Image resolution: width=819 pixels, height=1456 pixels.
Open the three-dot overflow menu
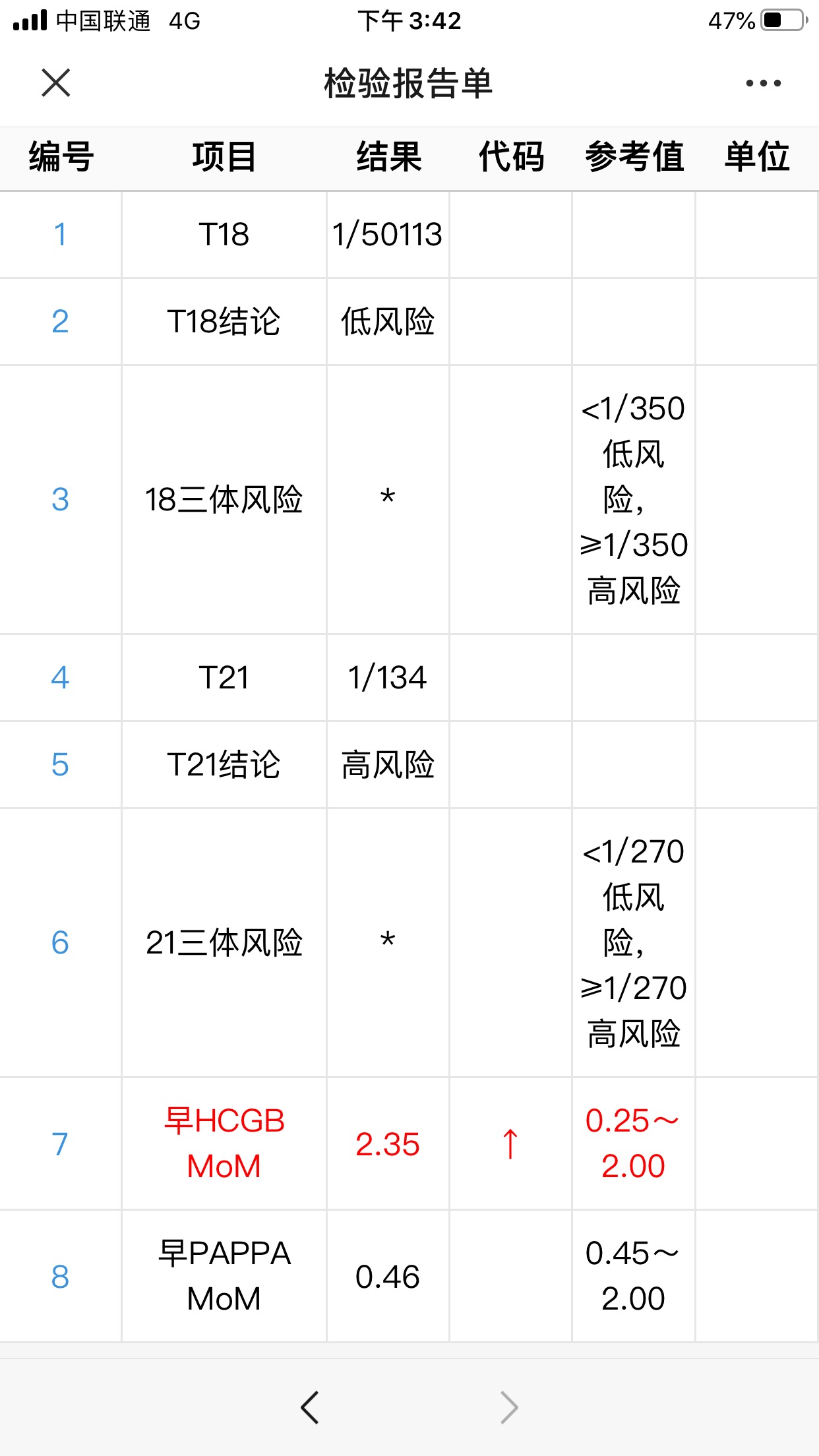click(763, 83)
